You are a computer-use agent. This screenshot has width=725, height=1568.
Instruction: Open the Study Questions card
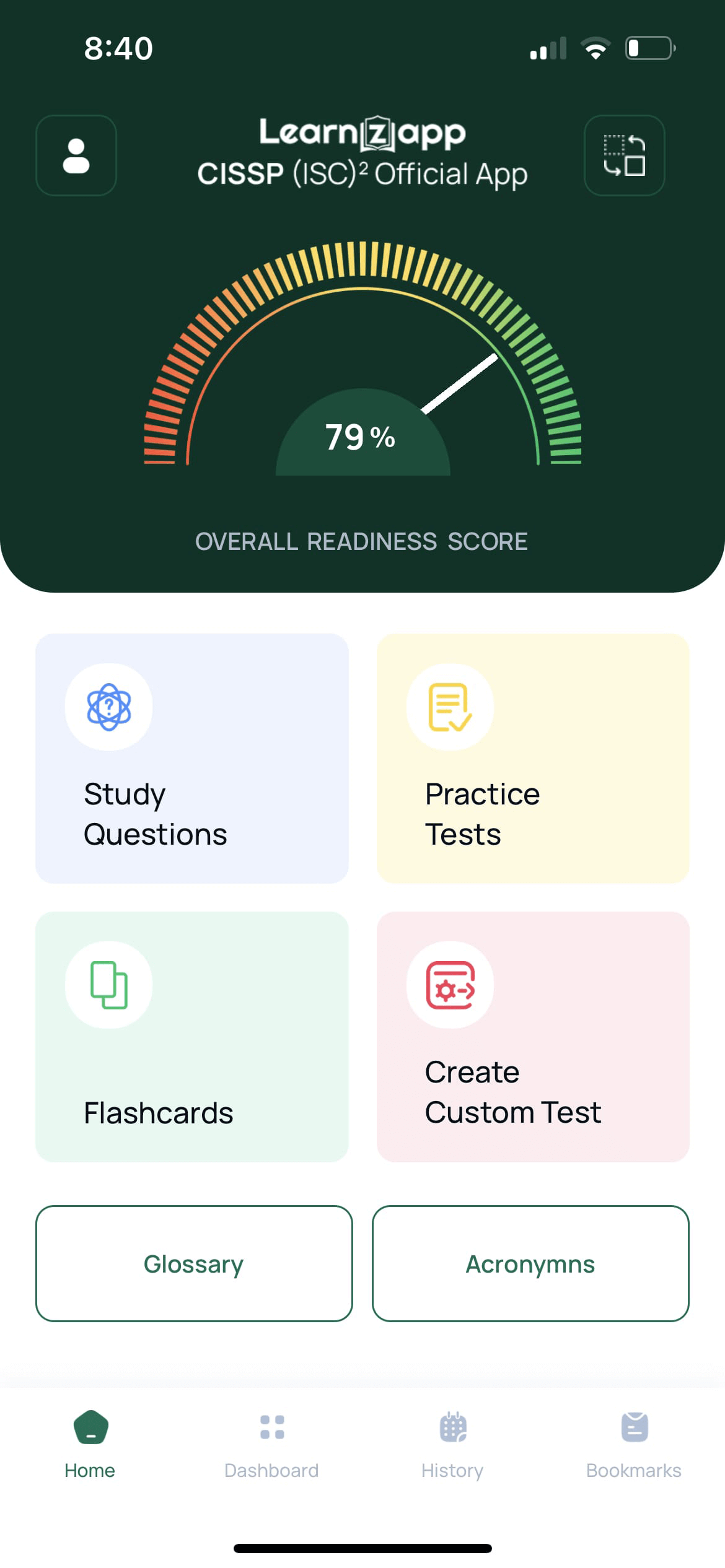pyautogui.click(x=193, y=762)
